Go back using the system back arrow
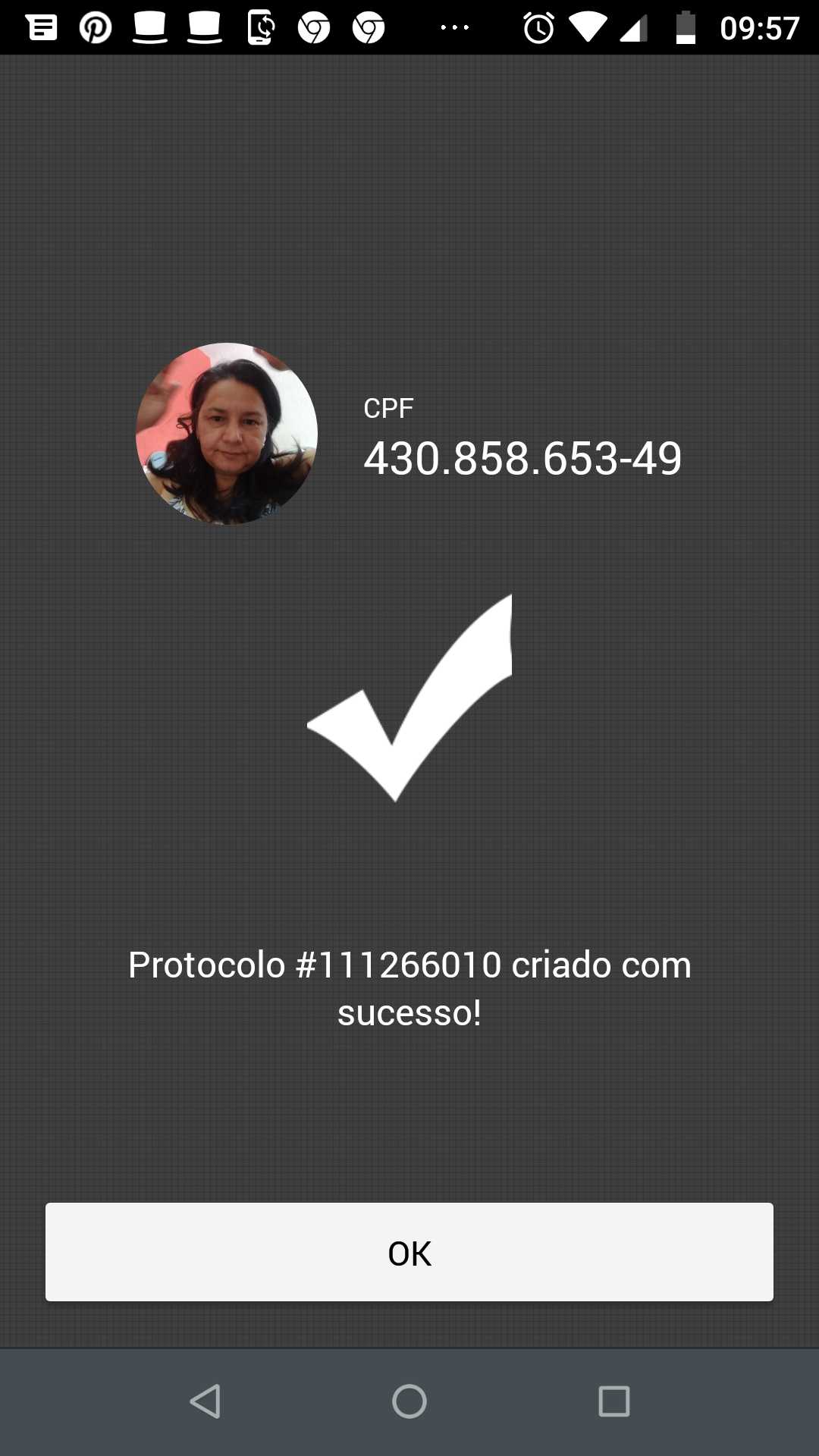The image size is (819, 1456). [x=206, y=1401]
